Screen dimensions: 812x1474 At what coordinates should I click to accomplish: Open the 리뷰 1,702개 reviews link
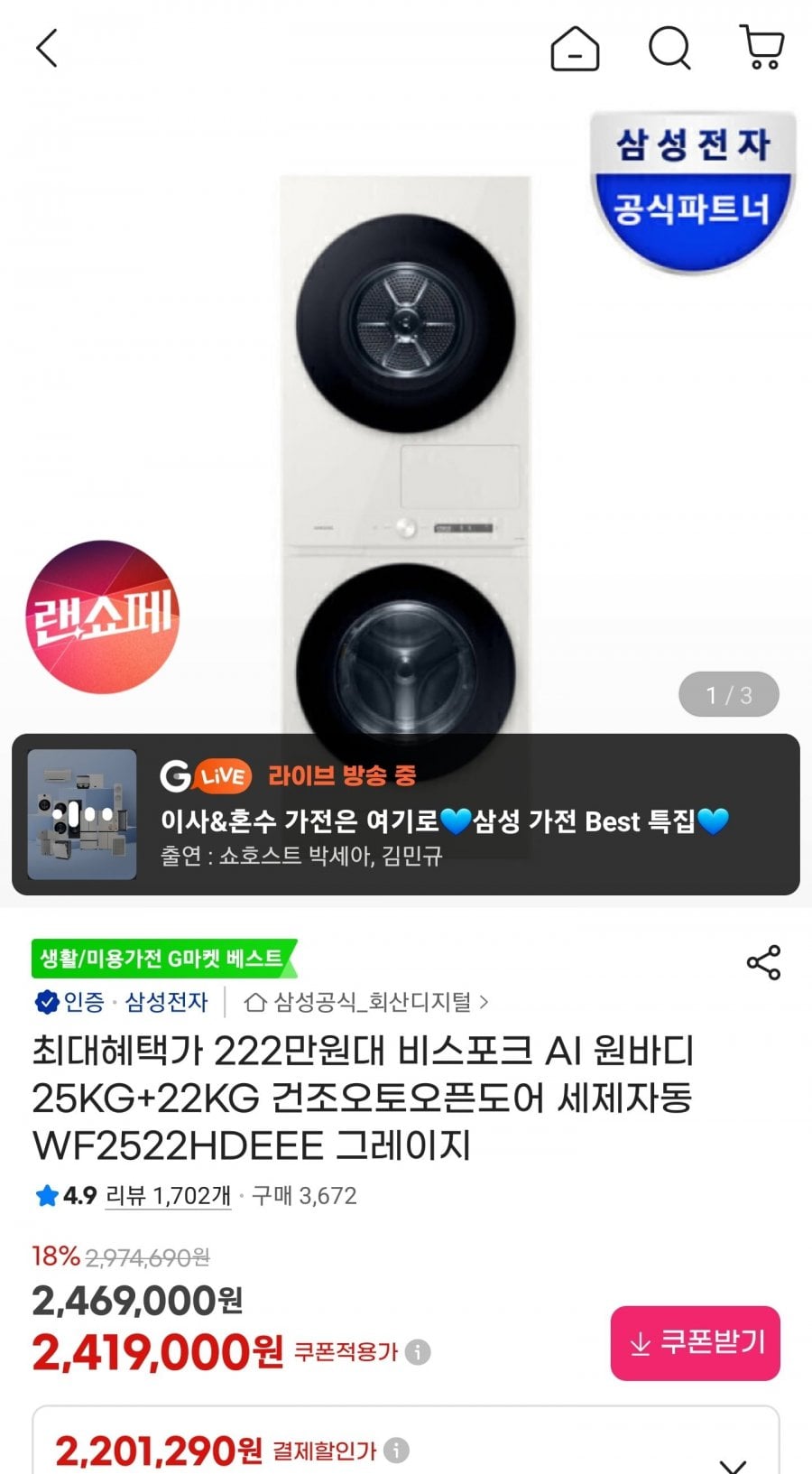click(168, 1196)
